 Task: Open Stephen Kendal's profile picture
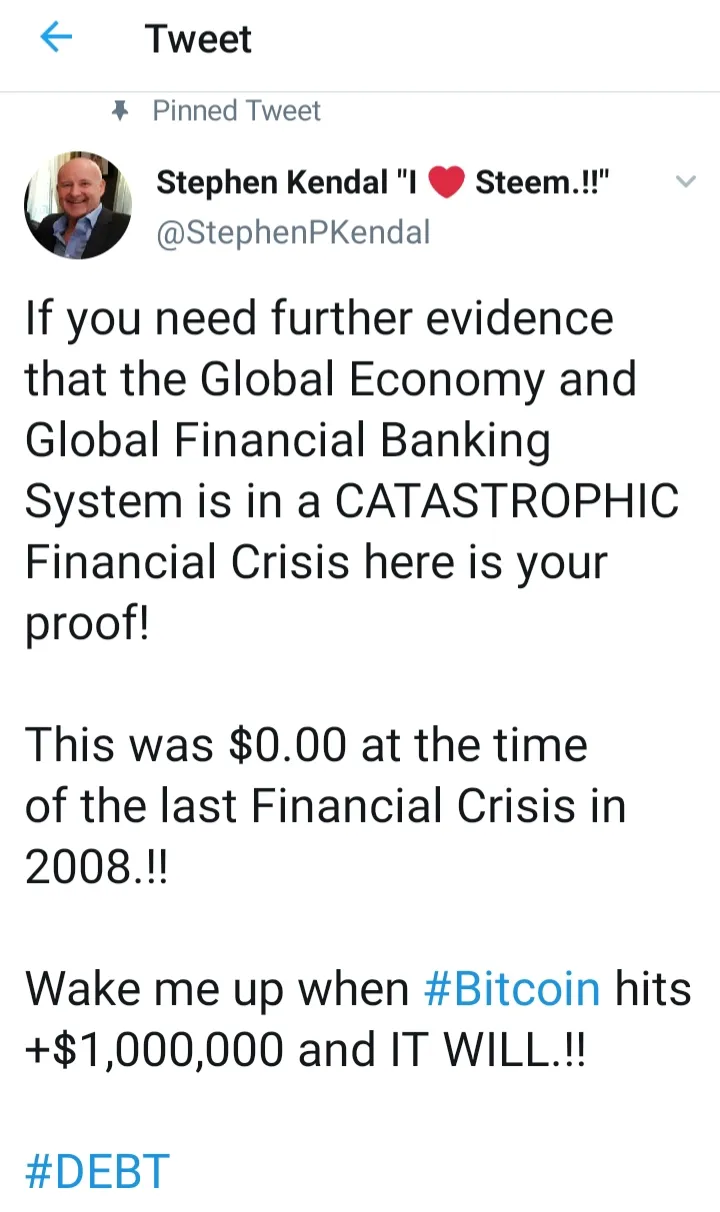[78, 205]
